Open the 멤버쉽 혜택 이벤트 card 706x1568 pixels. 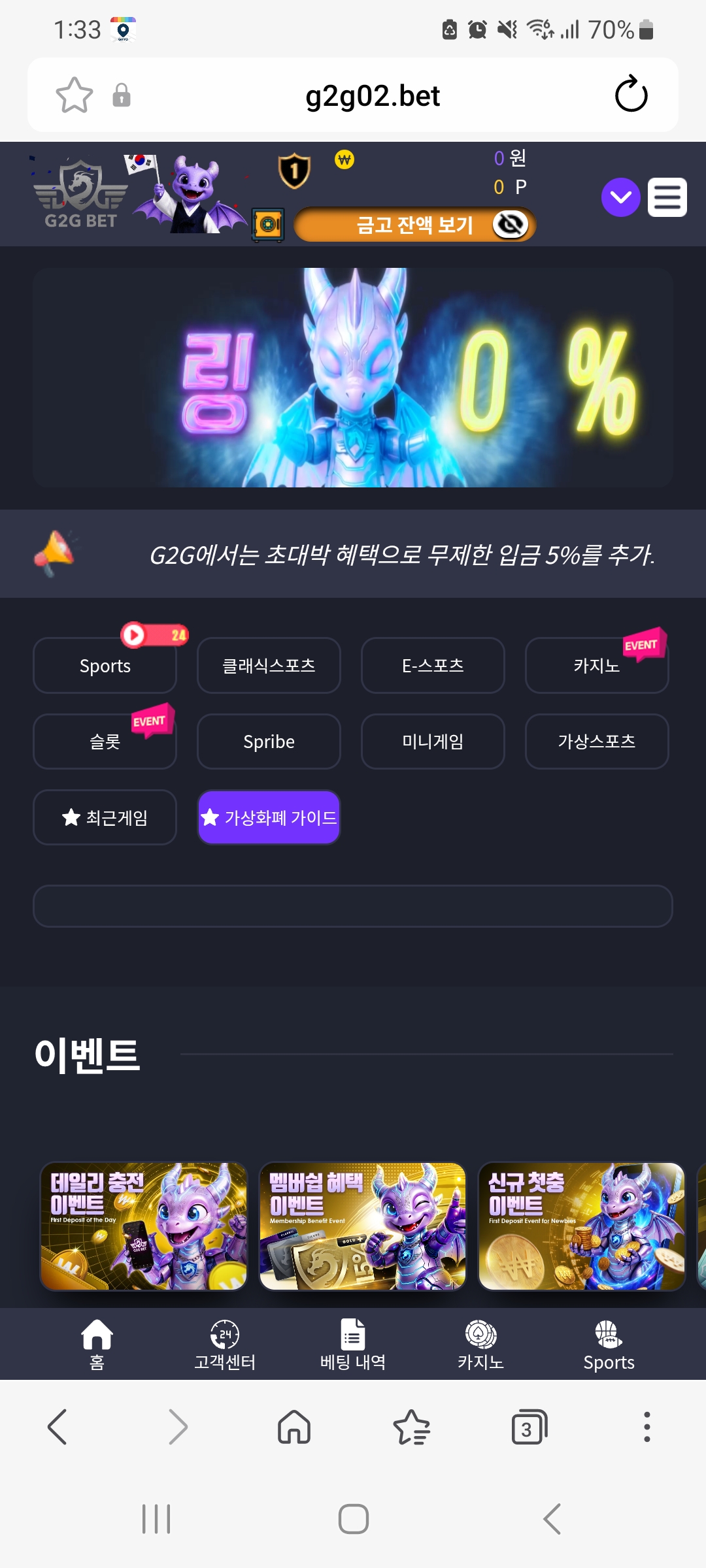363,1226
